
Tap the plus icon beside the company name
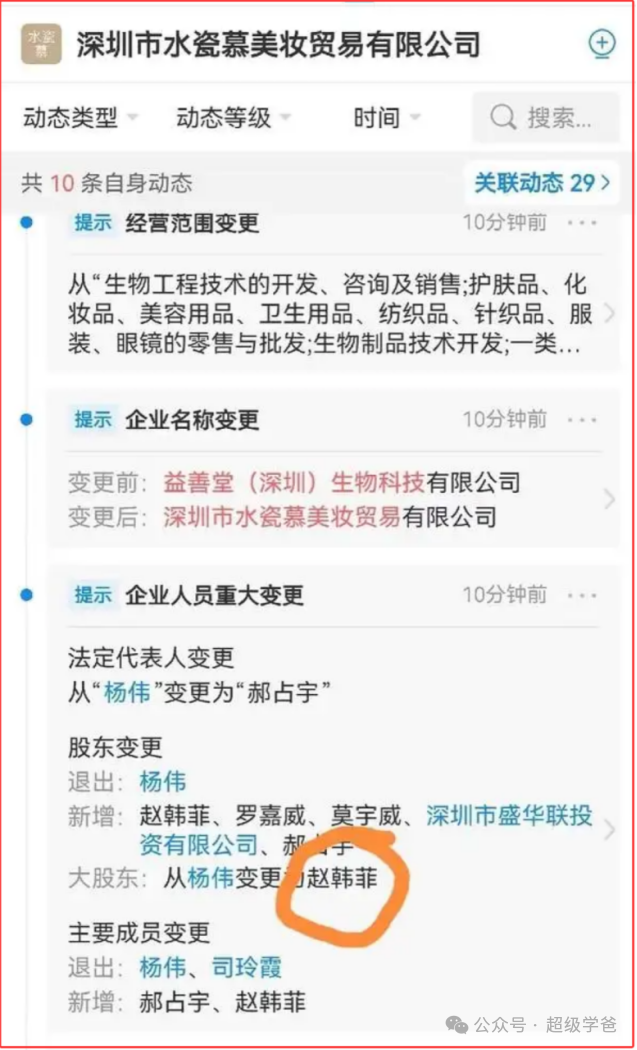tap(601, 44)
